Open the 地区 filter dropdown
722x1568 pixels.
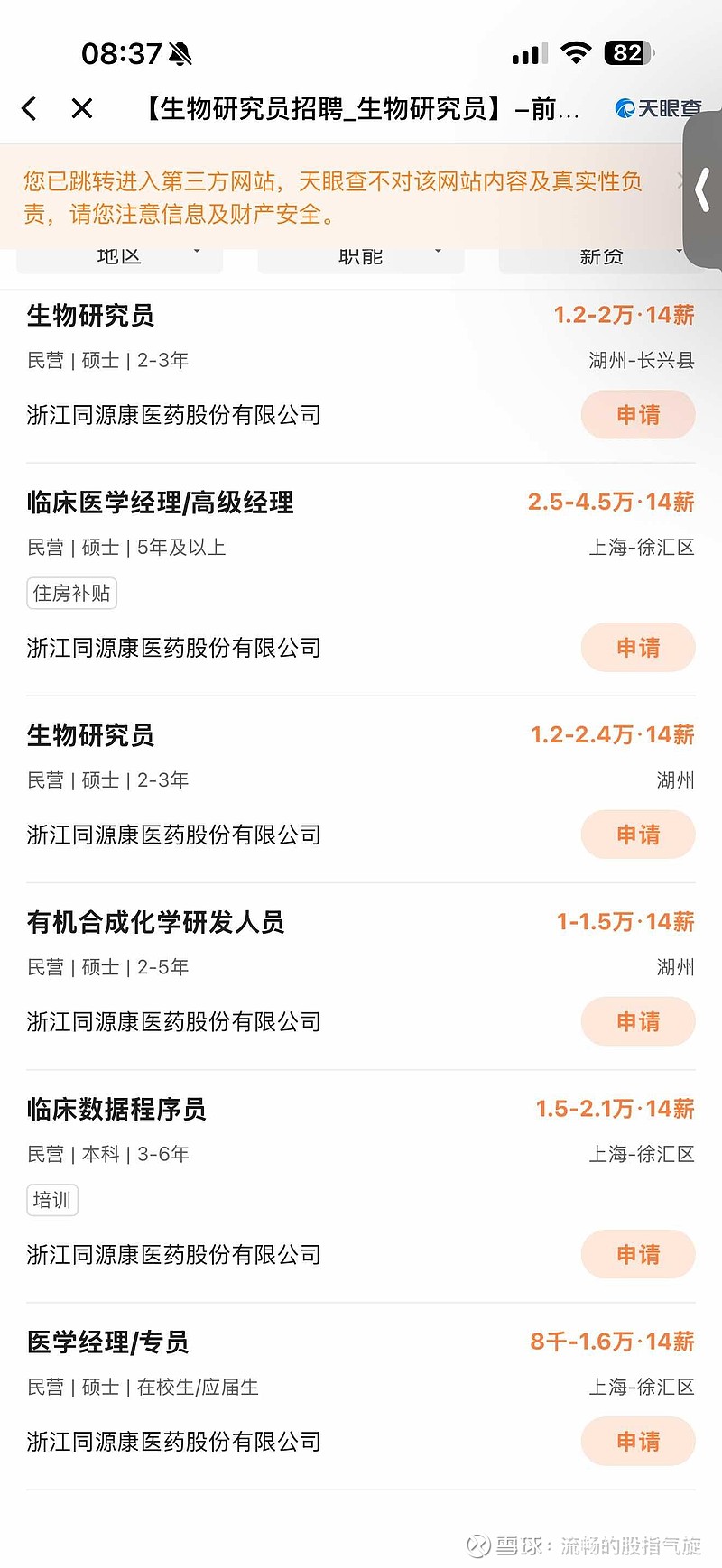pyautogui.click(x=119, y=256)
